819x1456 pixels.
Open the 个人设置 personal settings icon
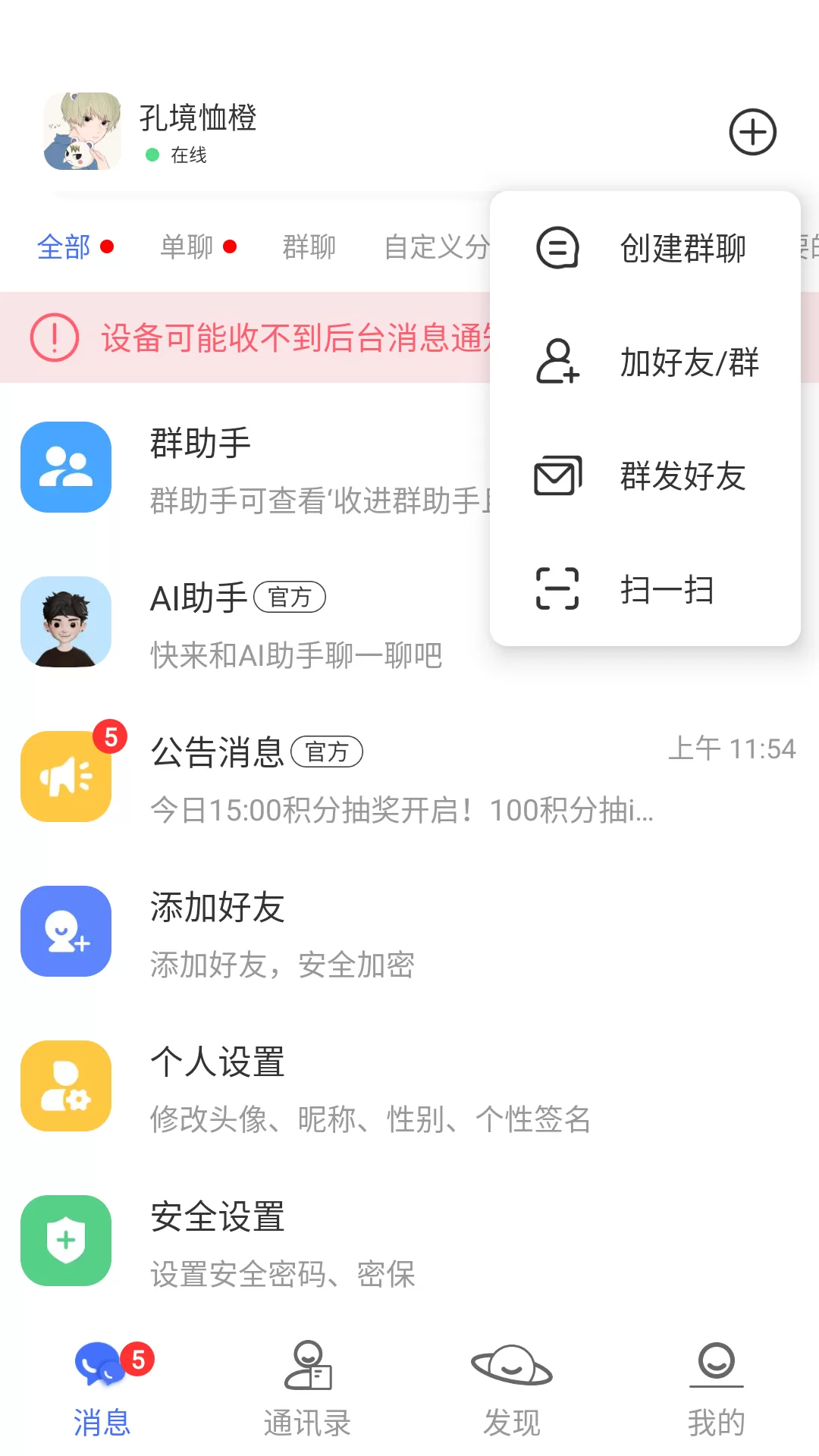65,1086
